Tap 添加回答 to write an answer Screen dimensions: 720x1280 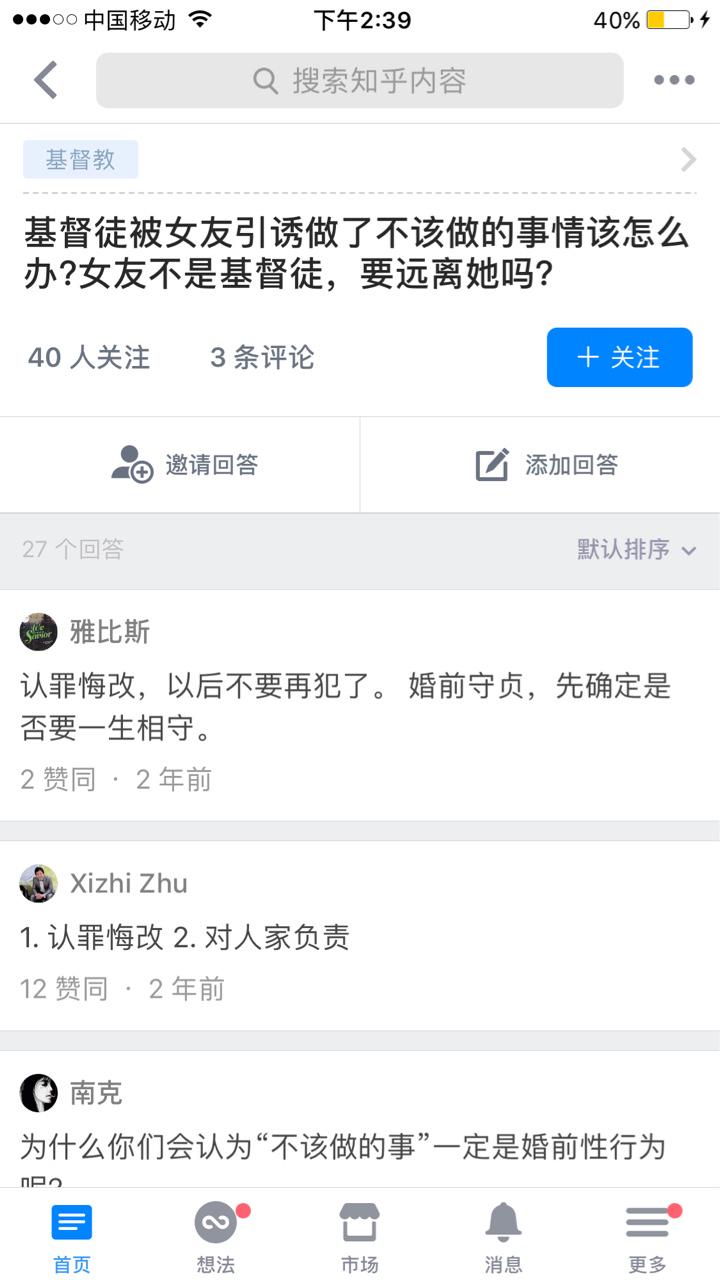546,464
